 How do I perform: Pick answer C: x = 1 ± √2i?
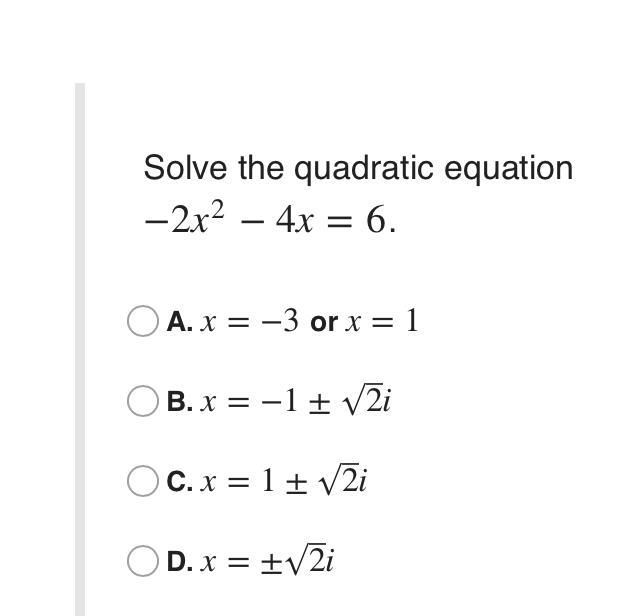[143, 481]
